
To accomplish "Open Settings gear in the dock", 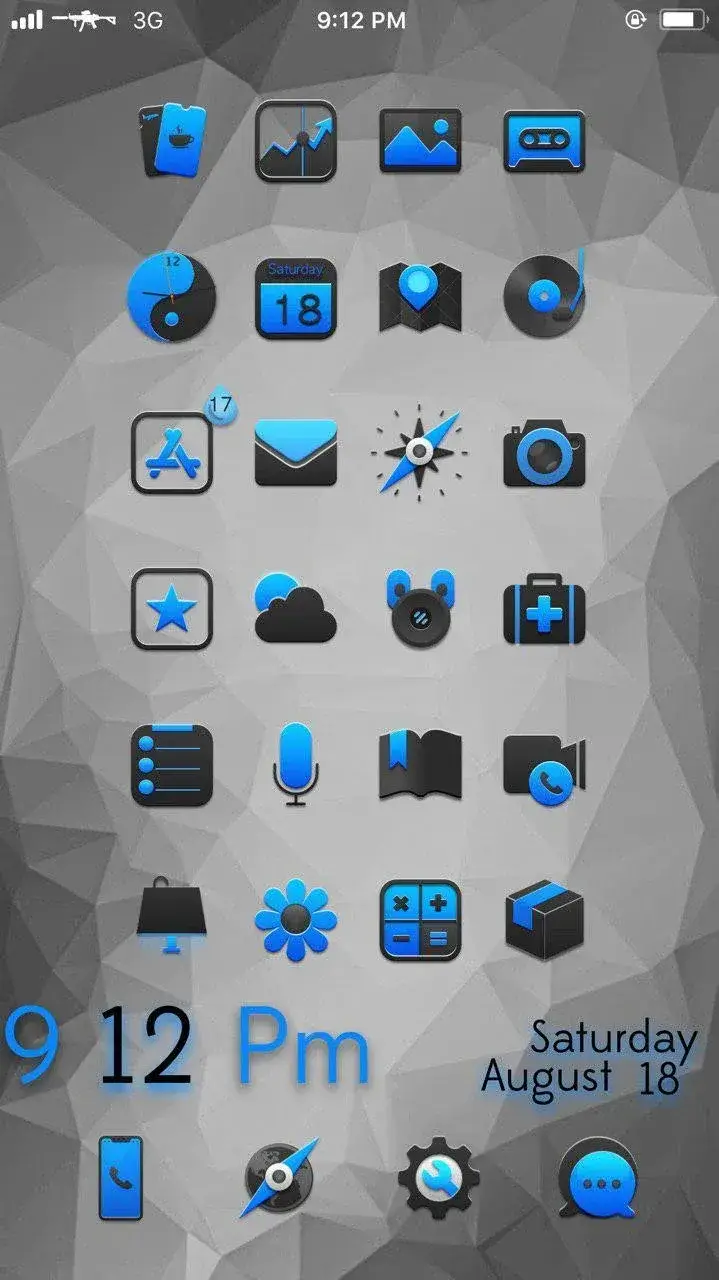I will click(x=438, y=1177).
